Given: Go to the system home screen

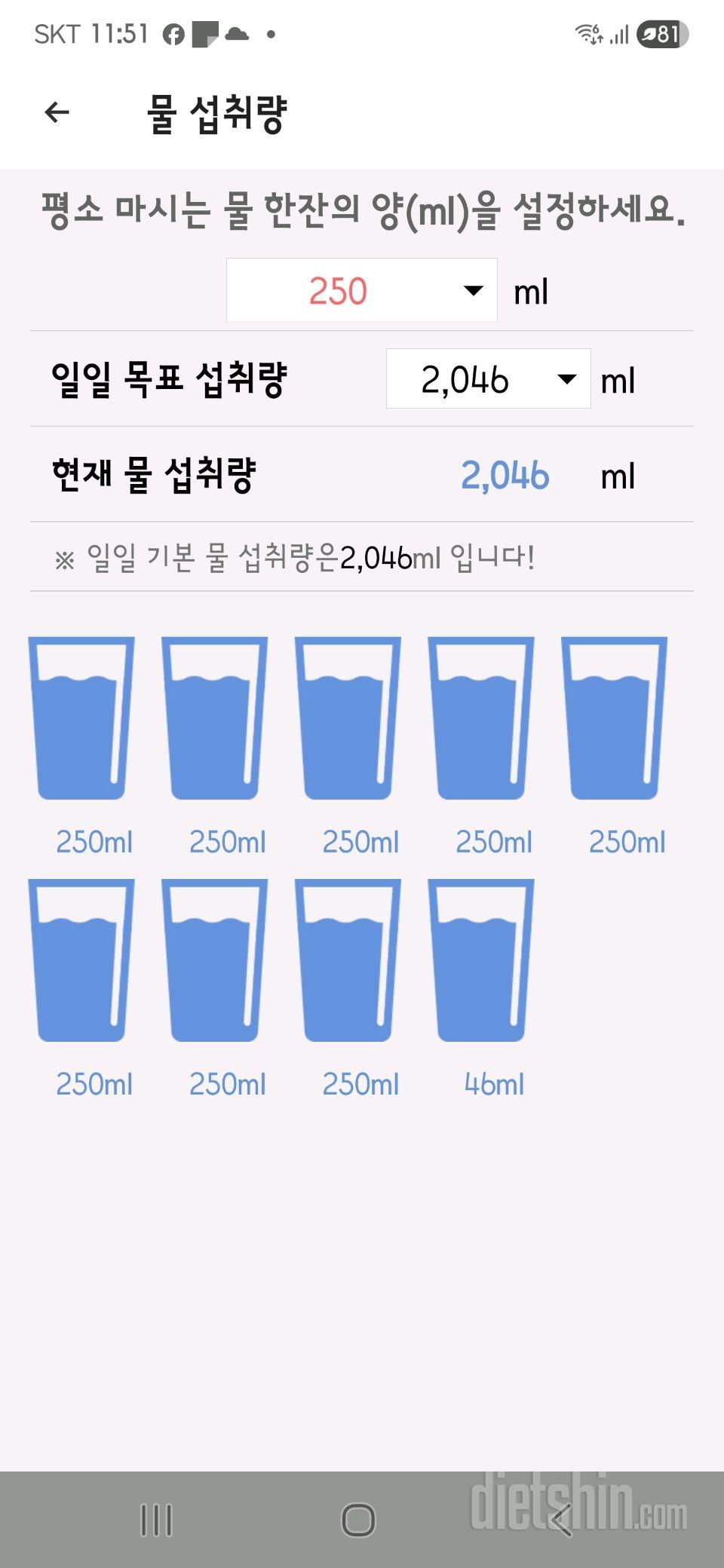Looking at the screenshot, I should click(358, 1519).
